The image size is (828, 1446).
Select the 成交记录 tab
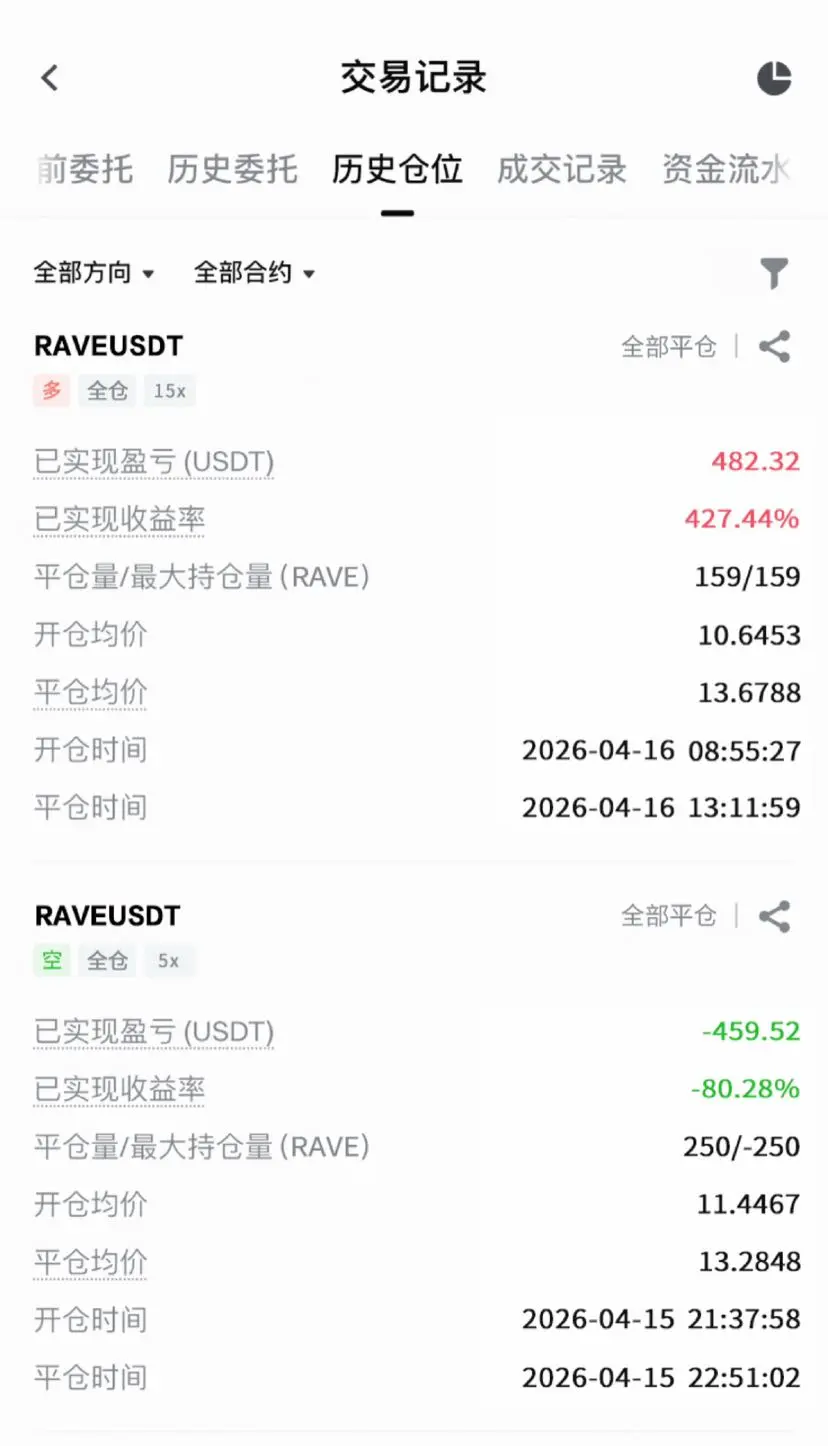click(562, 169)
